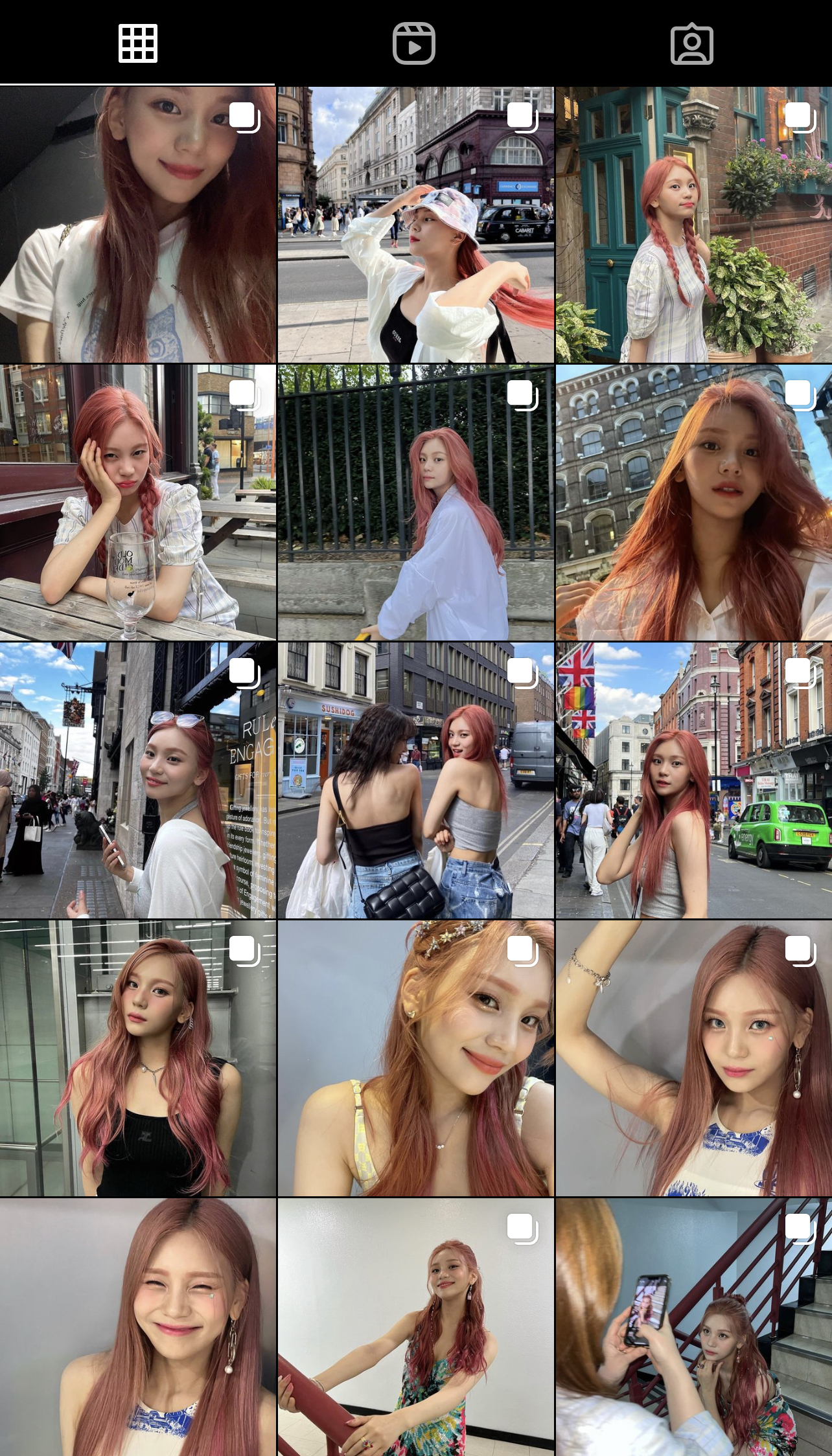The width and height of the screenshot is (832, 1456).
Task: Open the star hair accessory close-up post
Action: pos(415,1058)
